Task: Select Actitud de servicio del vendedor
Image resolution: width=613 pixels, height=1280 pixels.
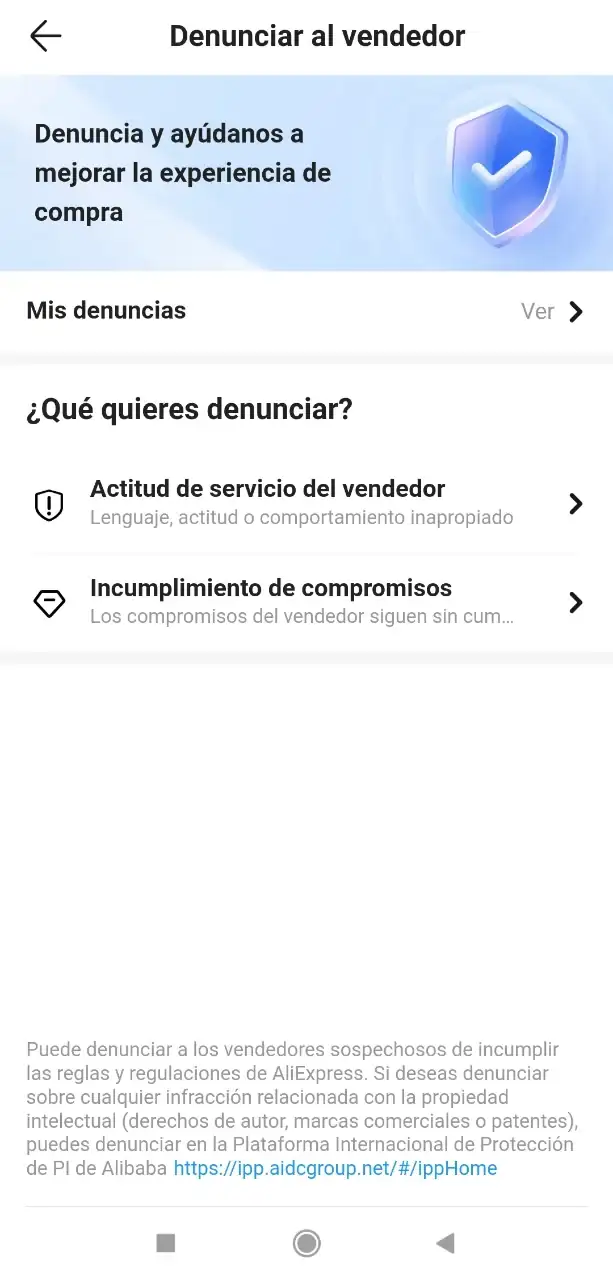Action: click(x=305, y=503)
